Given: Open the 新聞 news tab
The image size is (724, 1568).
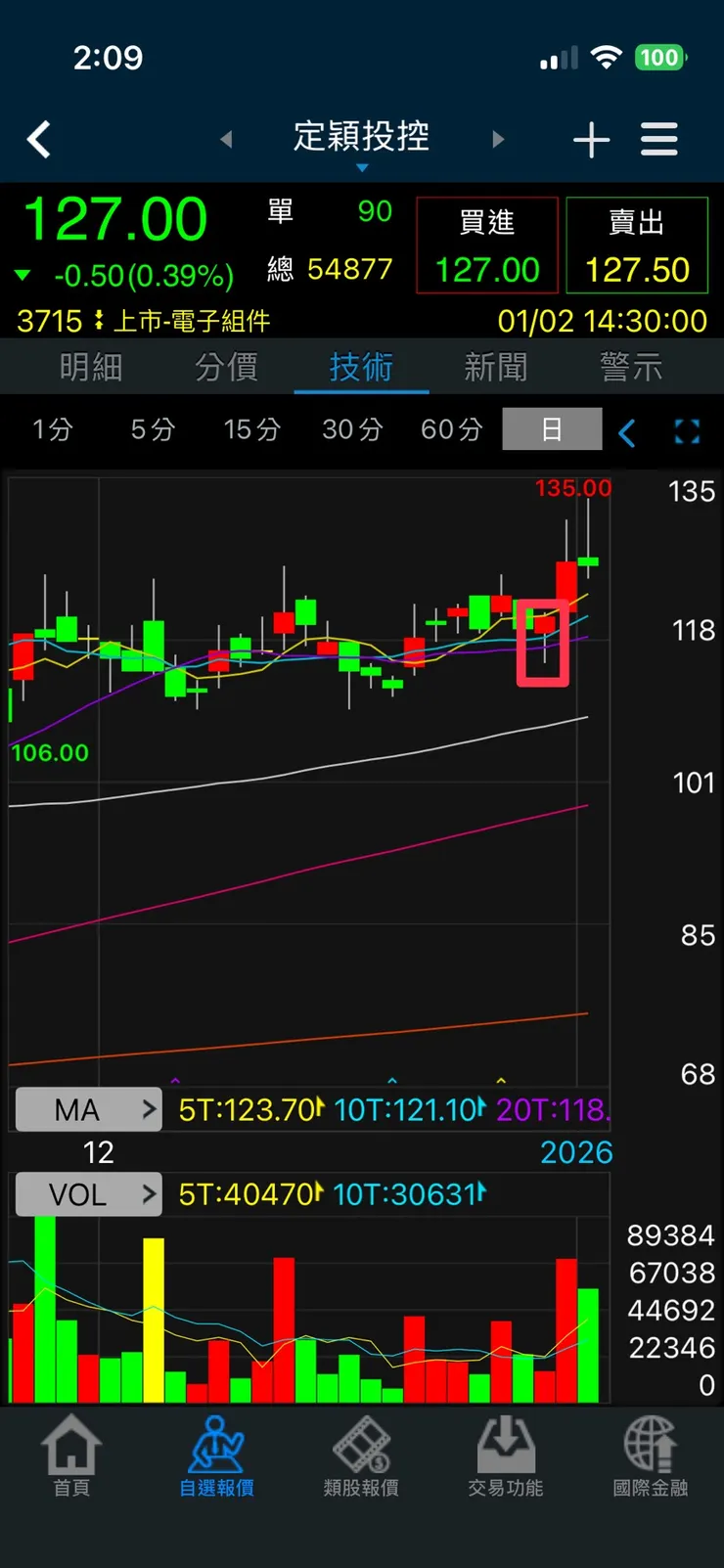Looking at the screenshot, I should pos(496,368).
